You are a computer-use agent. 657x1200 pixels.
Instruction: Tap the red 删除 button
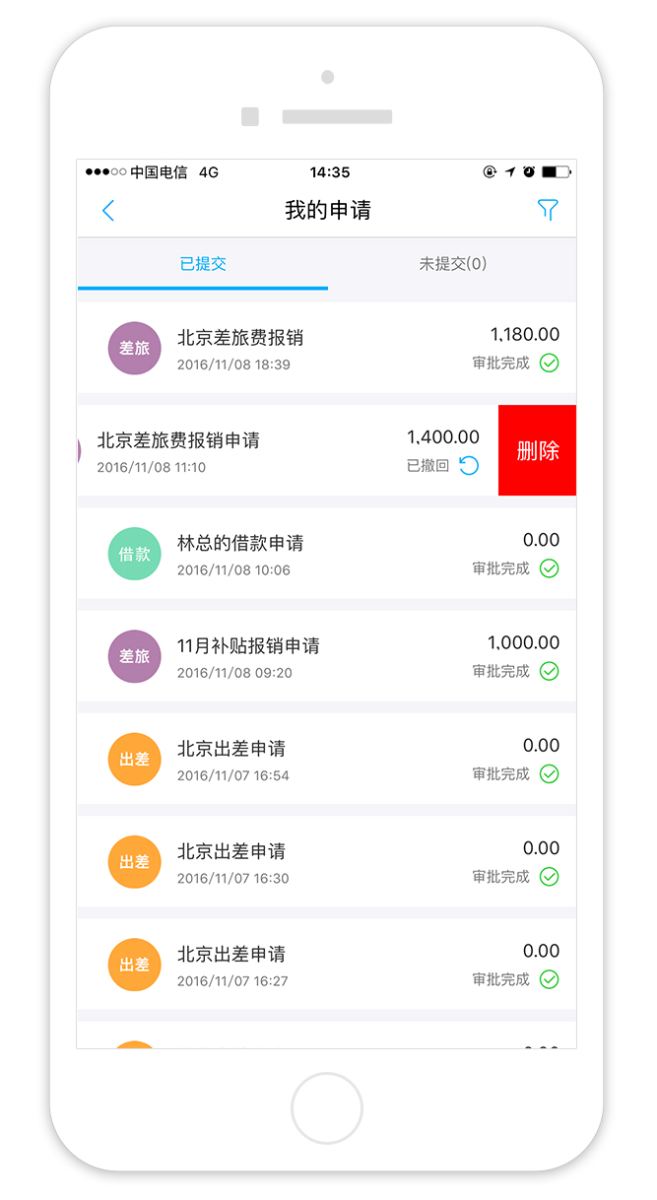click(x=537, y=451)
